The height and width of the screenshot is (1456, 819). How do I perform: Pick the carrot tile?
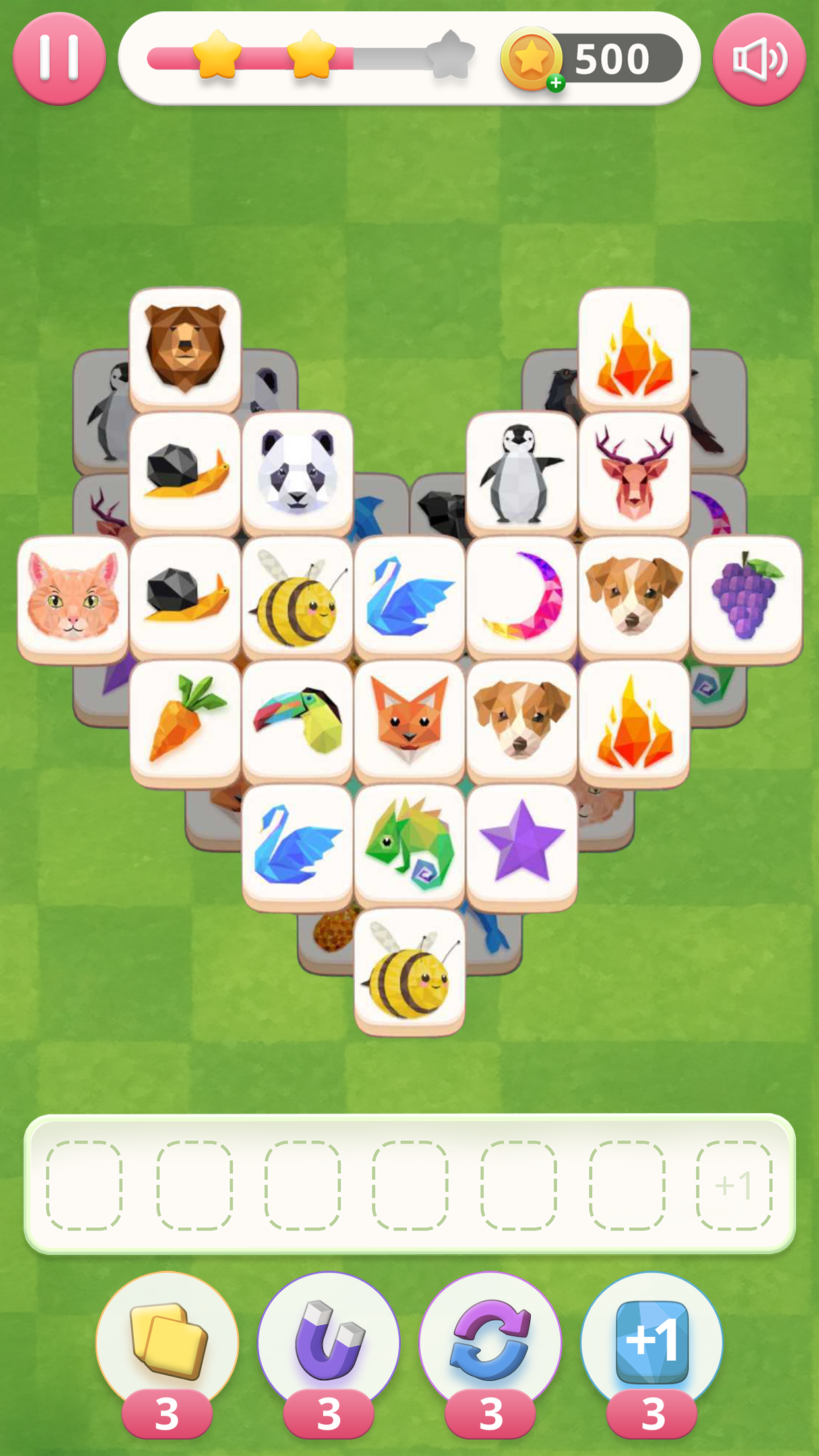pyautogui.click(x=185, y=720)
